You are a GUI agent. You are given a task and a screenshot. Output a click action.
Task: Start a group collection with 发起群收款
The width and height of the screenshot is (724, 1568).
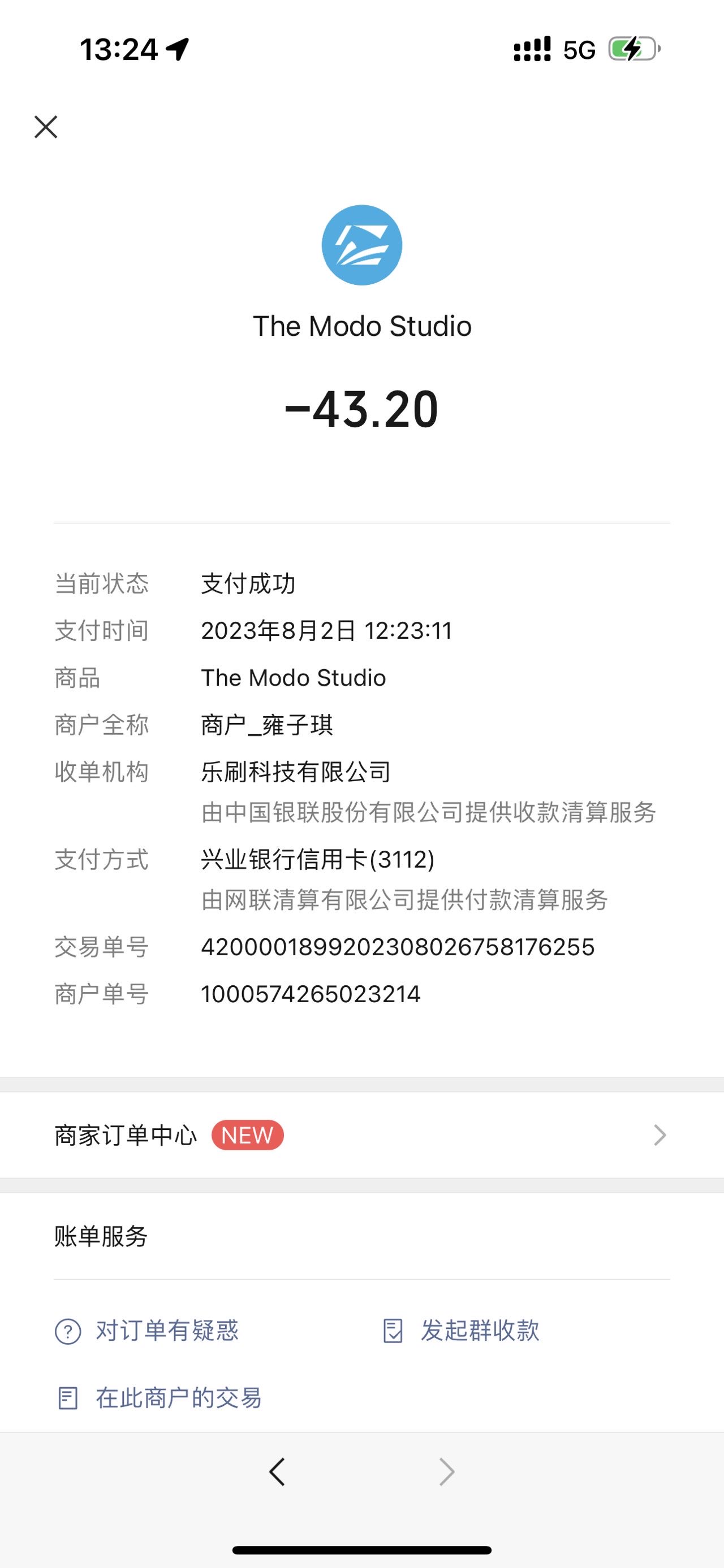point(461,1331)
